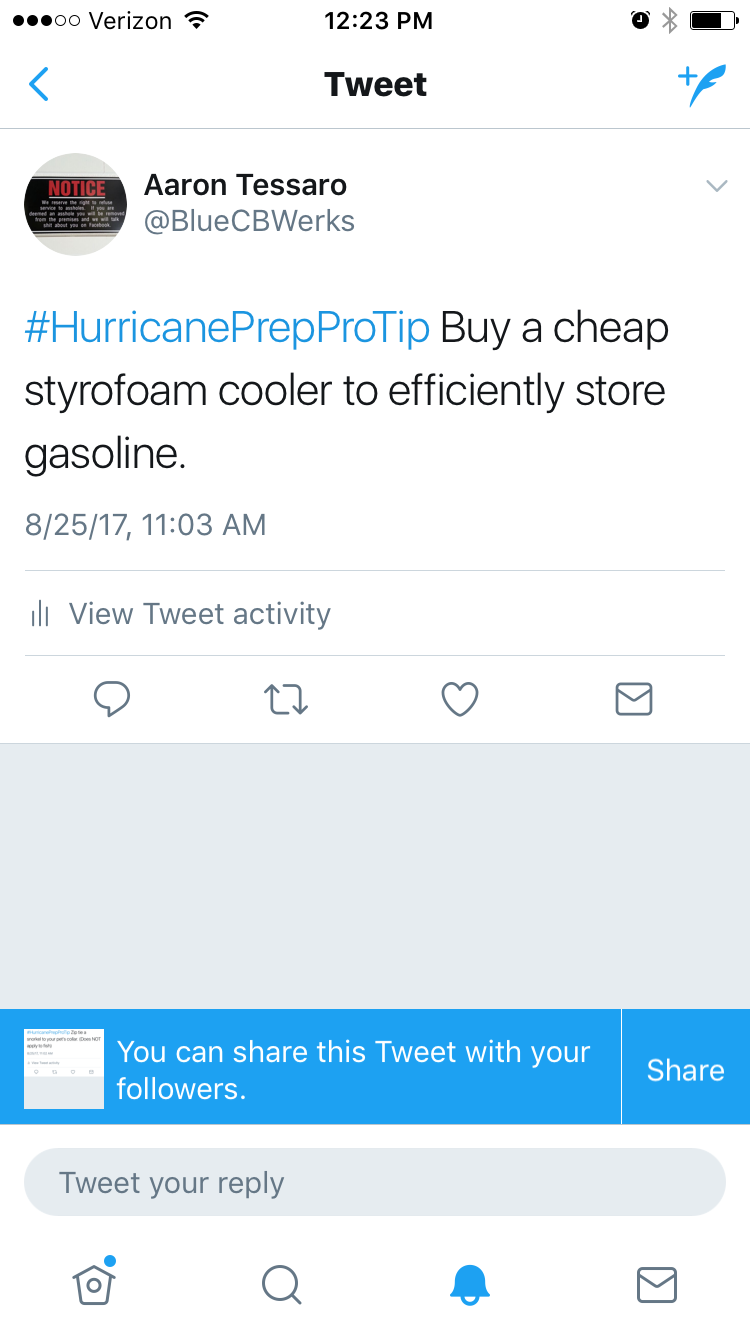750x1334 pixels.
Task: Tap the Share button in the banner
Action: coord(685,1069)
